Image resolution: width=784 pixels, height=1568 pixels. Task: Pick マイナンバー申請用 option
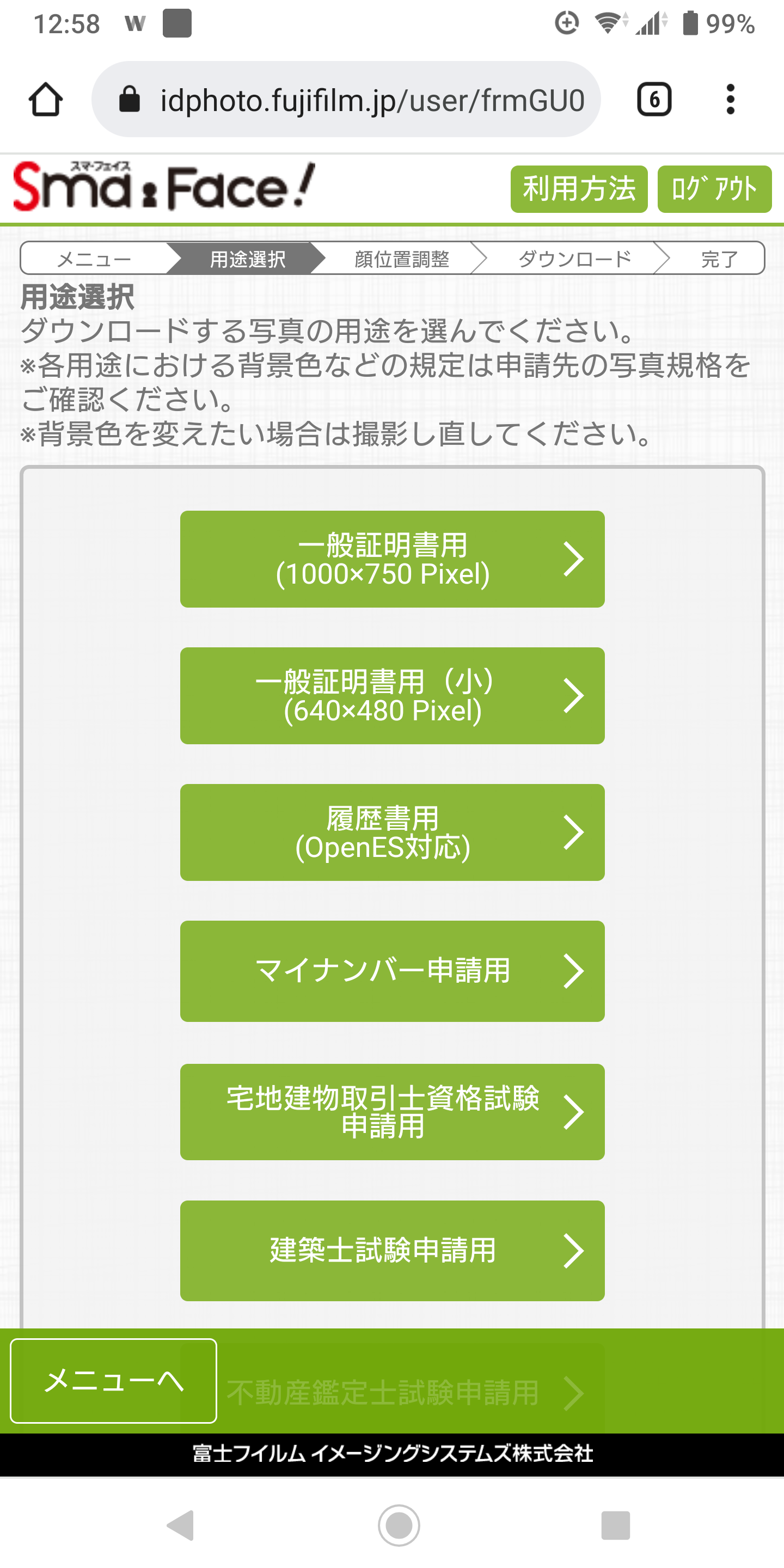point(392,970)
